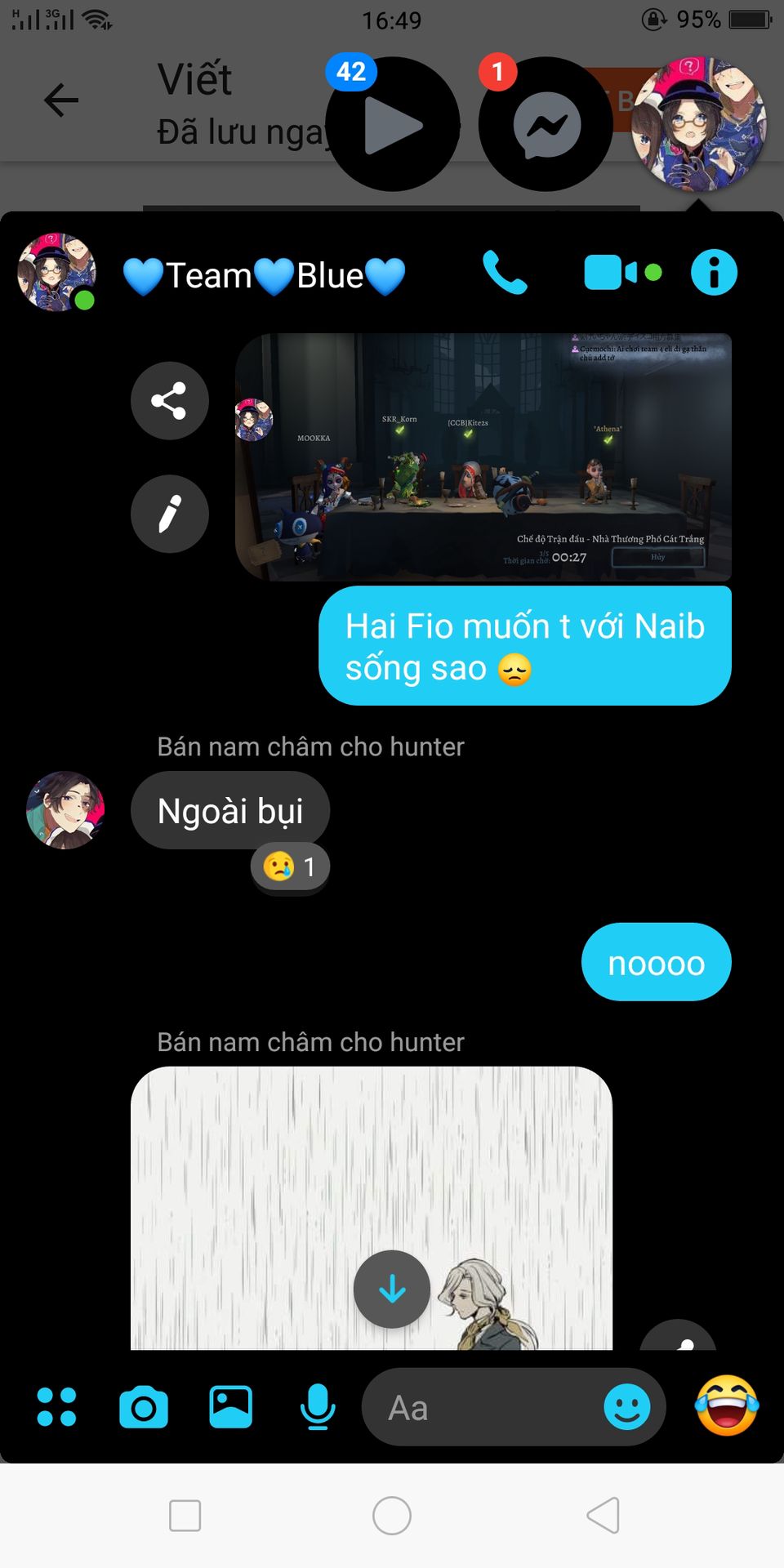Share the game screenshot image
The width and height of the screenshot is (784, 1568).
coord(169,401)
